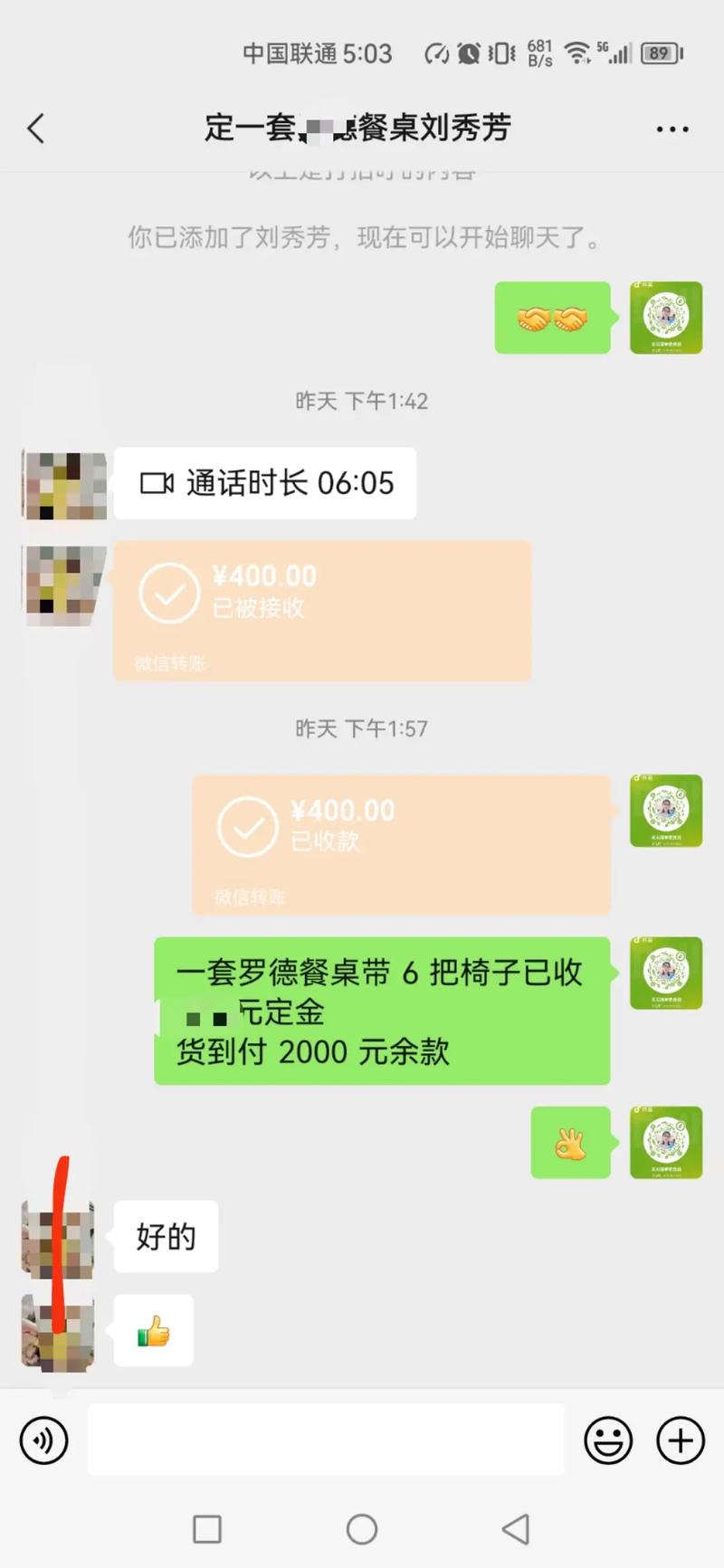Open the chat's three-dot menu
The image size is (724, 1568).
pos(672,129)
